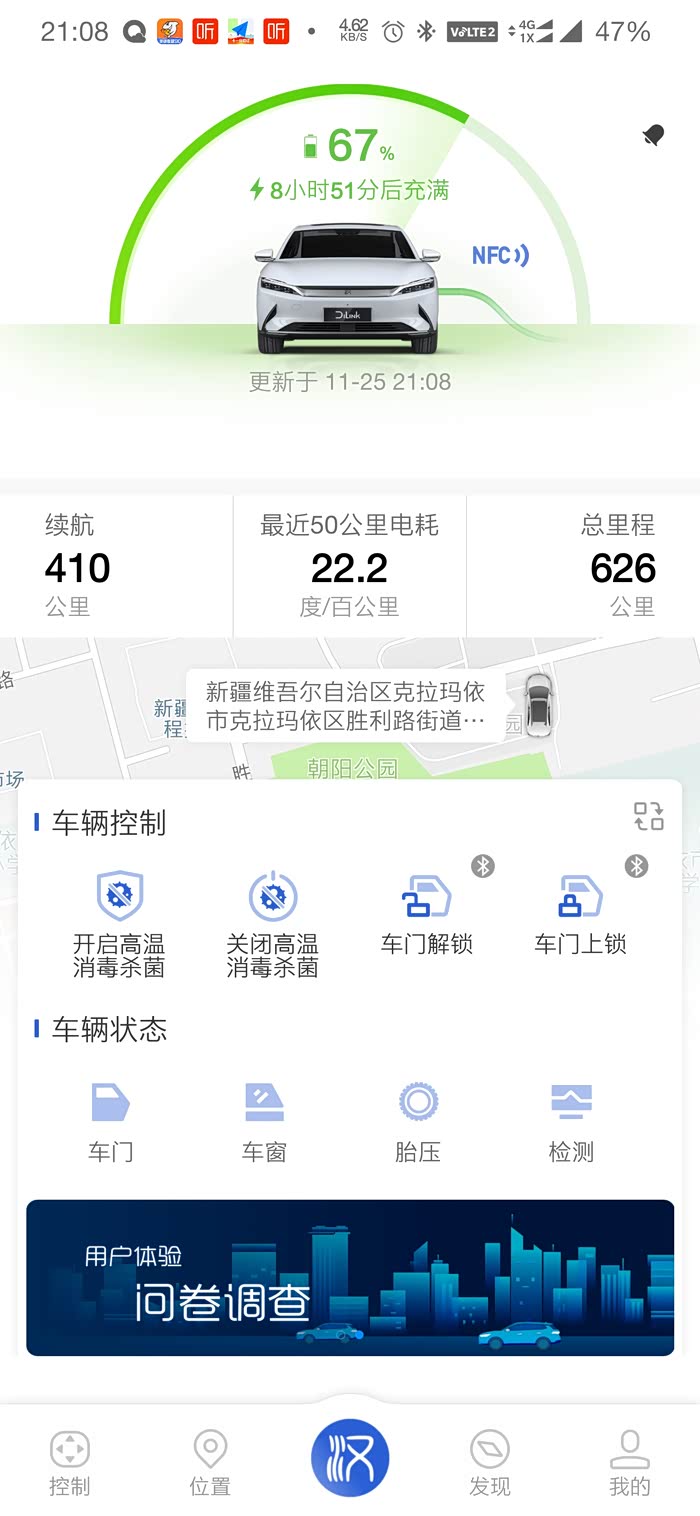Viewport: 700px width, 1516px height.
Task: Switch to the 位置 tab
Action: [x=210, y=1461]
